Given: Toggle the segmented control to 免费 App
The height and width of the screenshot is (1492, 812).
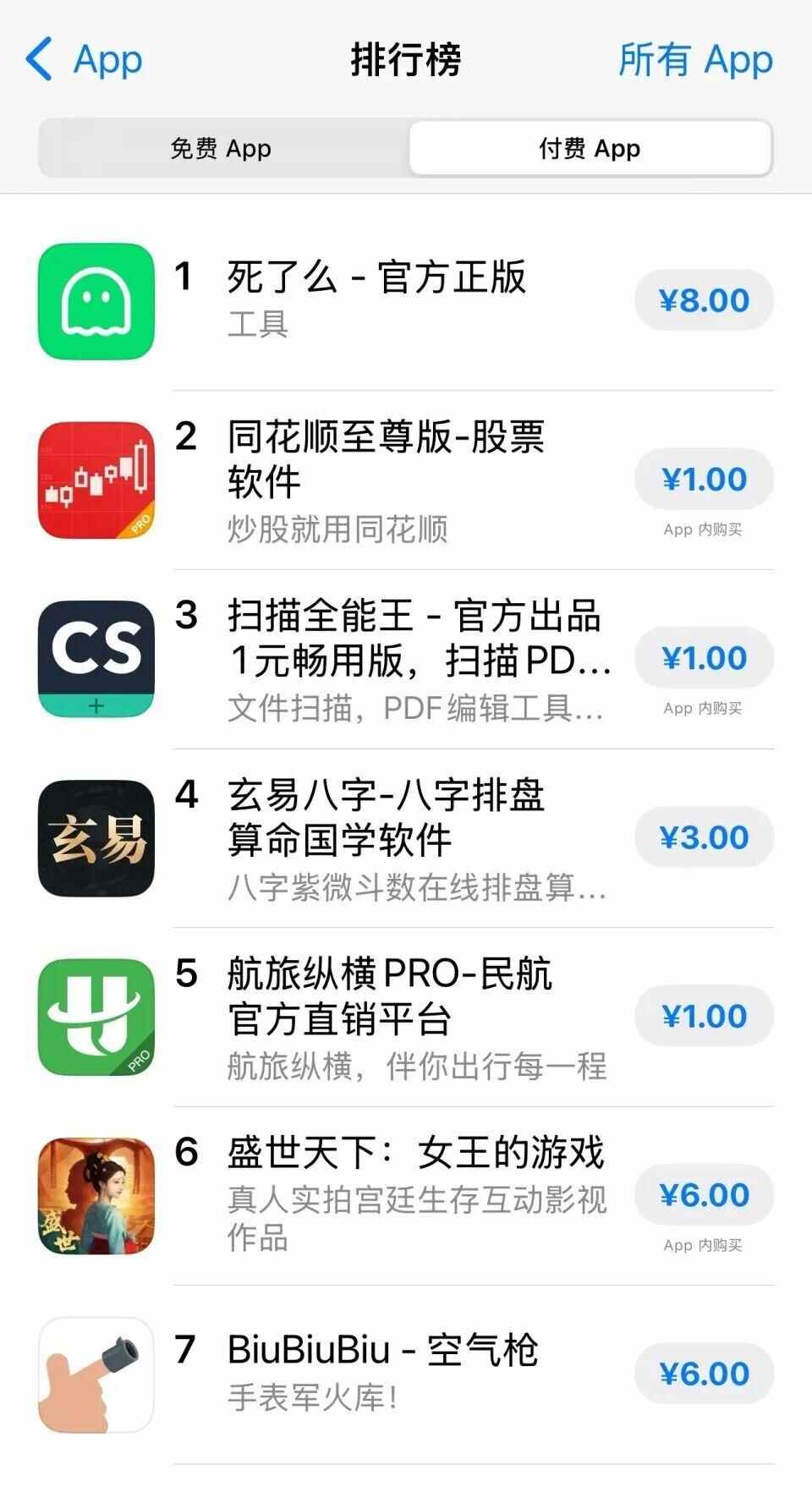Looking at the screenshot, I should click(x=222, y=148).
